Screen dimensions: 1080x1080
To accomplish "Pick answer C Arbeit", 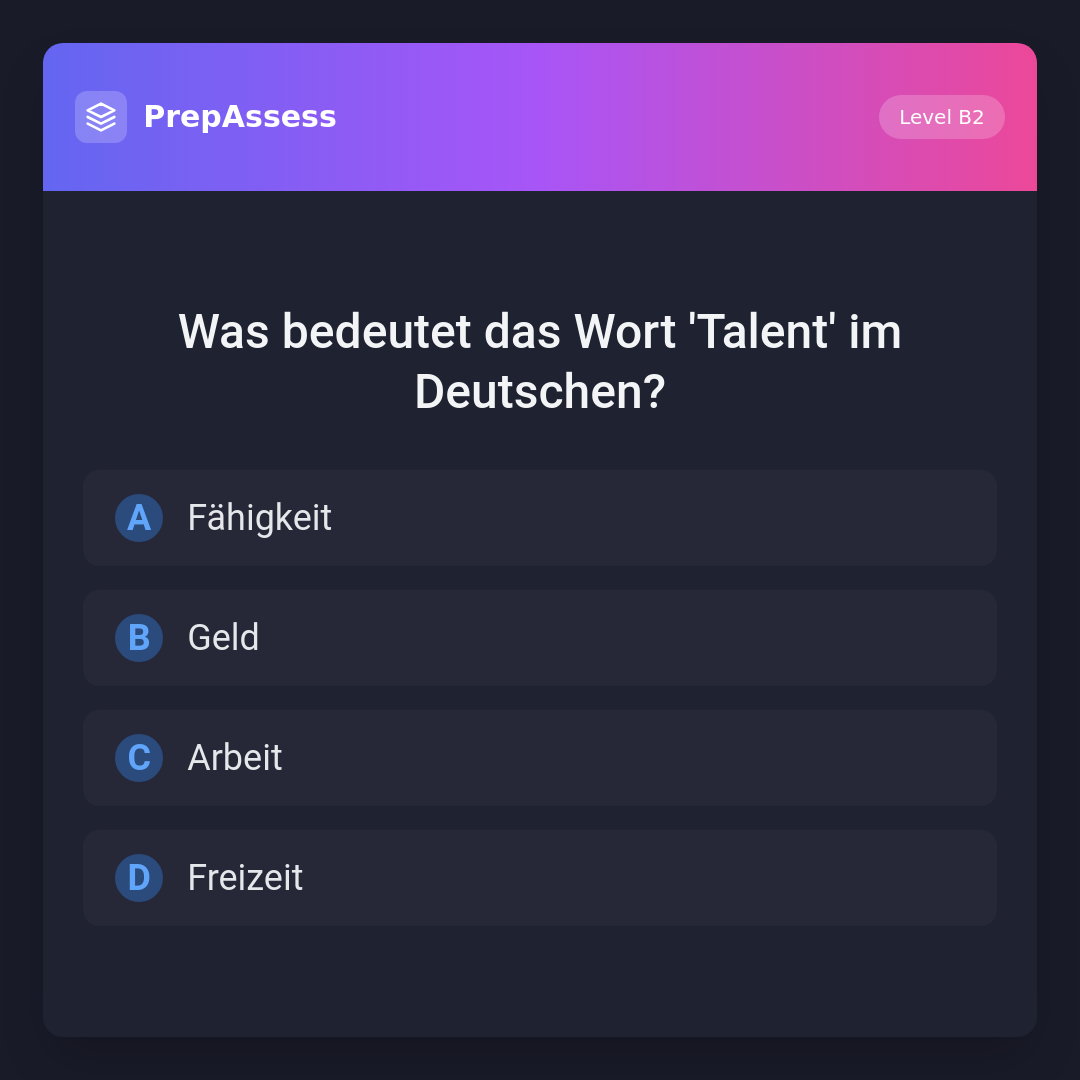I will (539, 758).
